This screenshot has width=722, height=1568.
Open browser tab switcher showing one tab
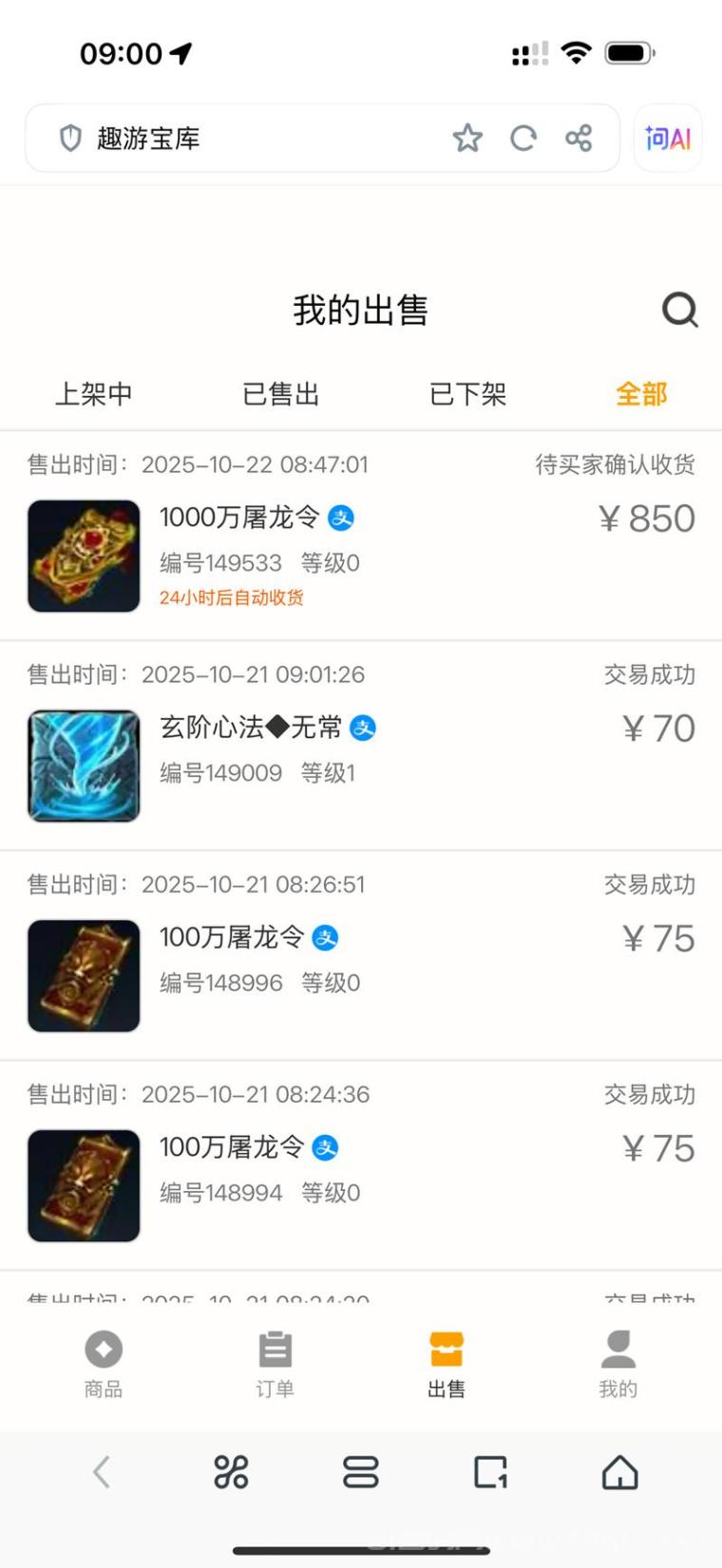tap(490, 1473)
